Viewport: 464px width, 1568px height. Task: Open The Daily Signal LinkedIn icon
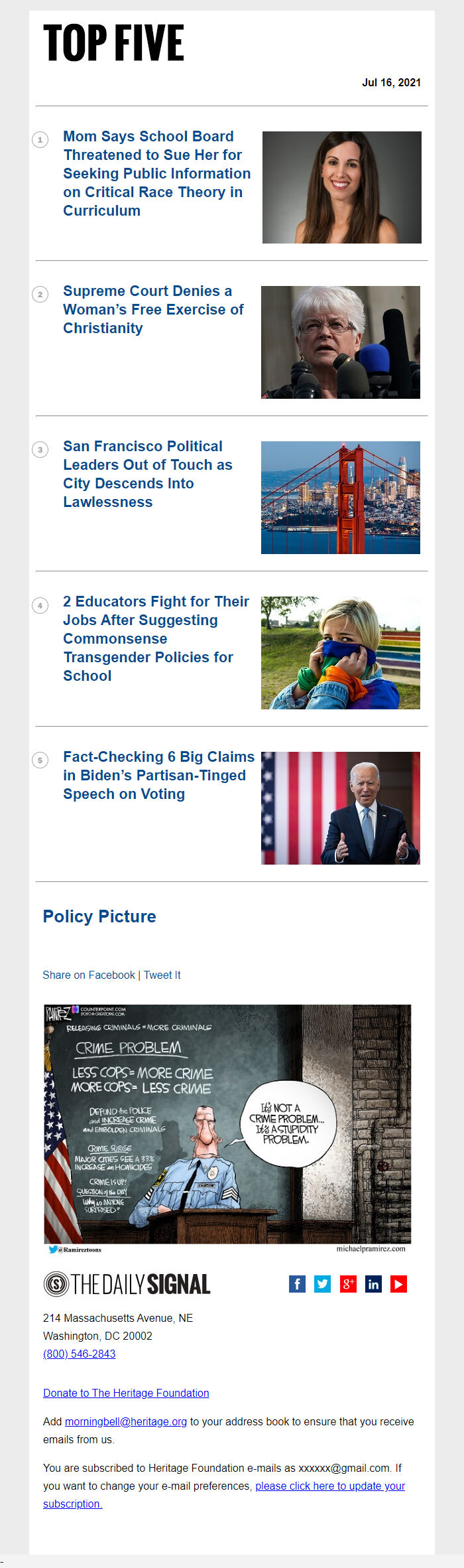[373, 1284]
